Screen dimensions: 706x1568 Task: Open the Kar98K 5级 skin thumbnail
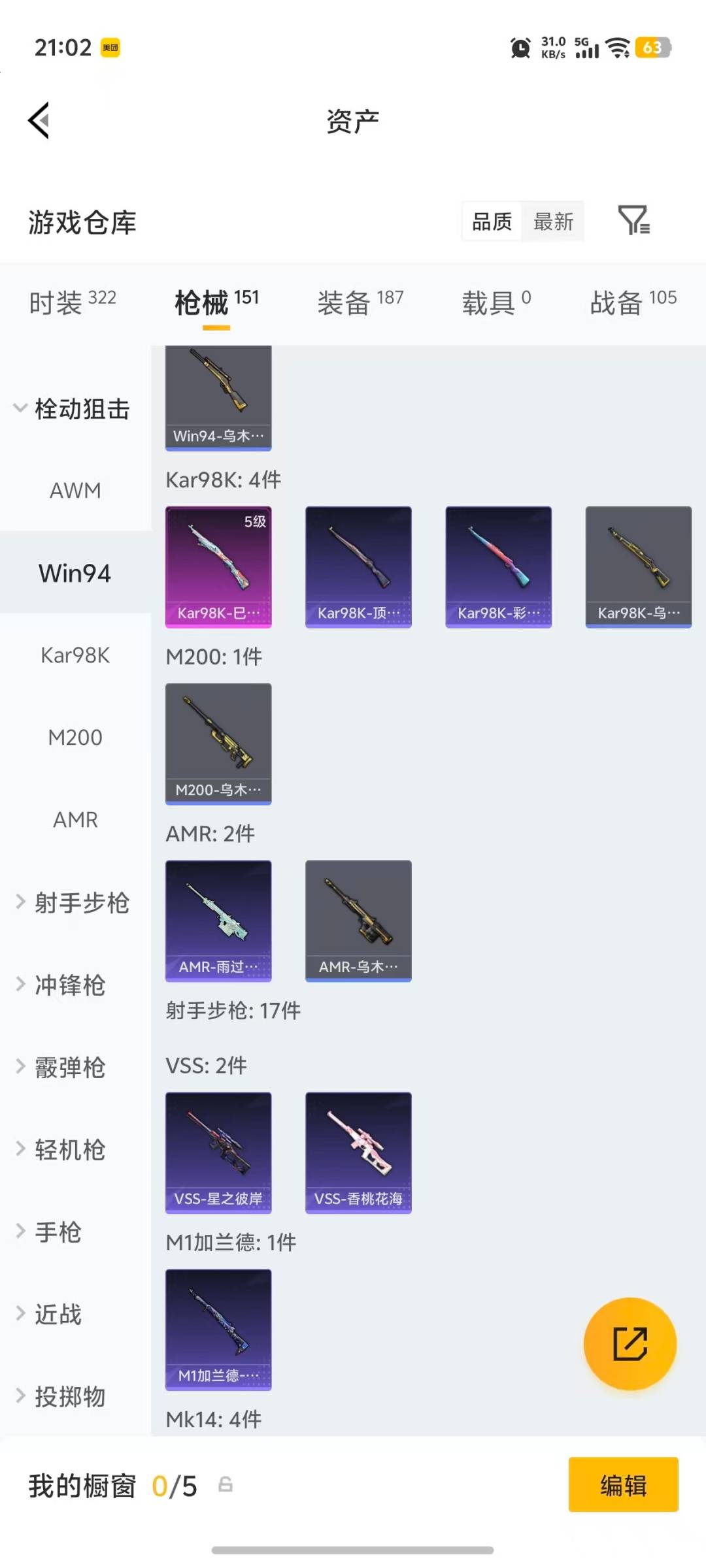218,566
